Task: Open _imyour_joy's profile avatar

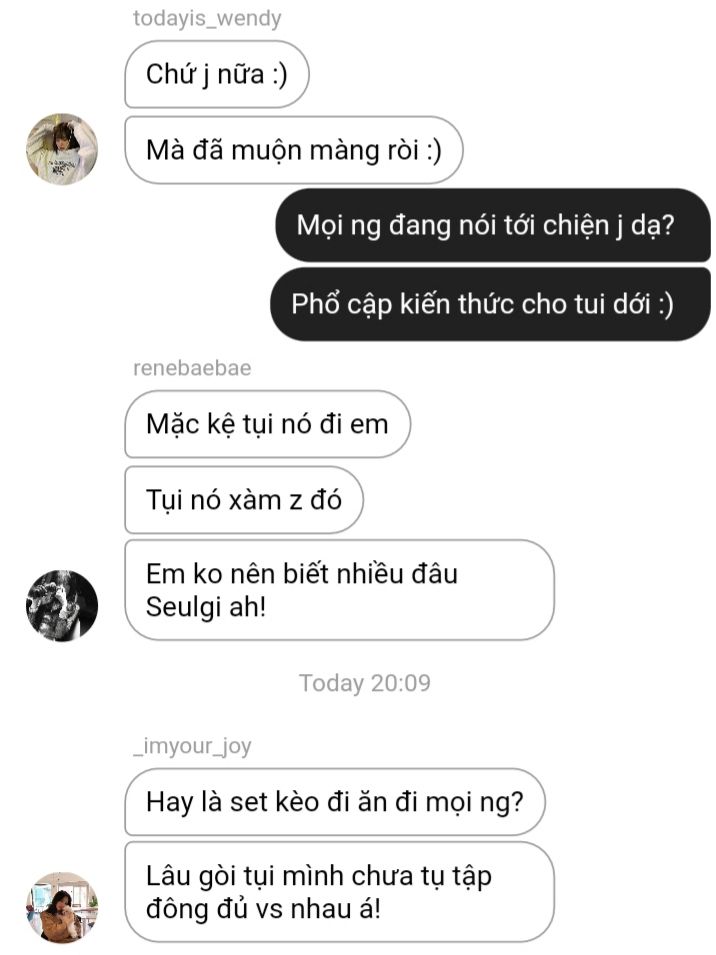Action: point(62,906)
